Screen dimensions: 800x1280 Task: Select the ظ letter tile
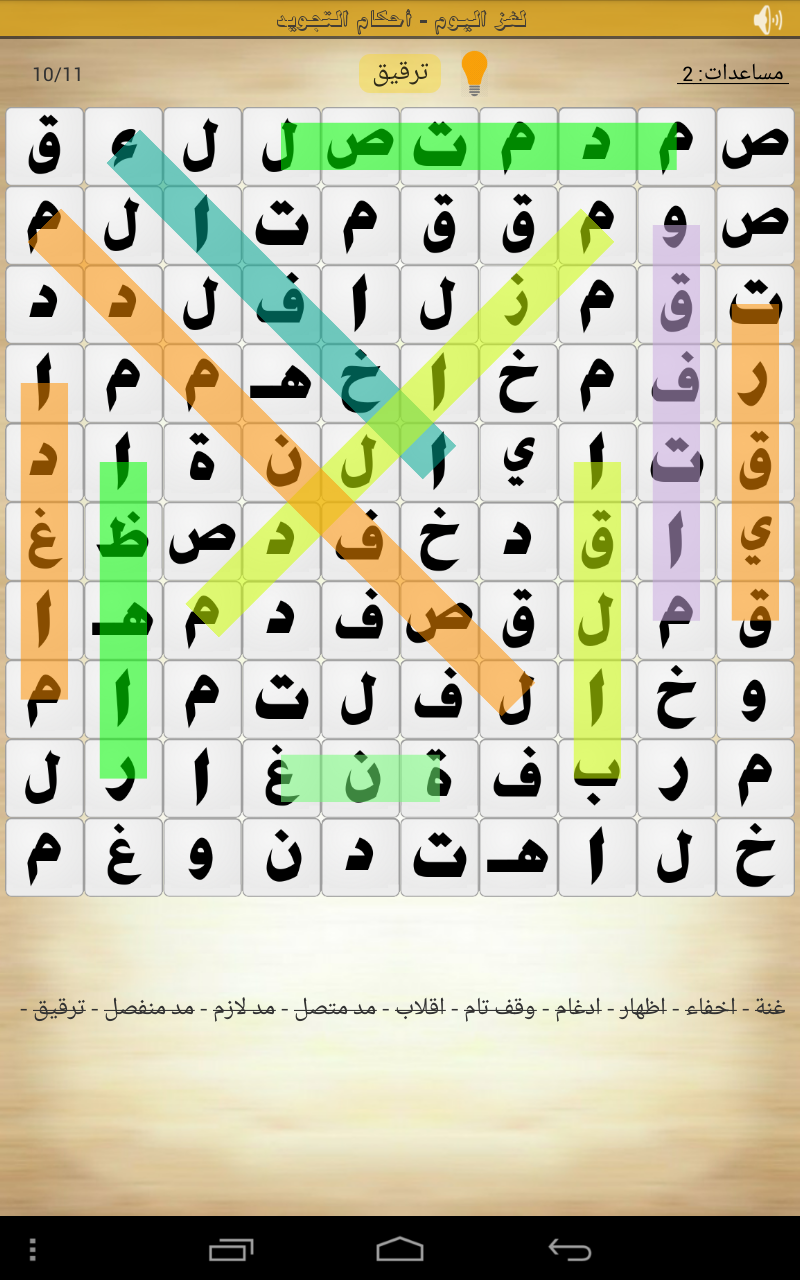[x=123, y=541]
